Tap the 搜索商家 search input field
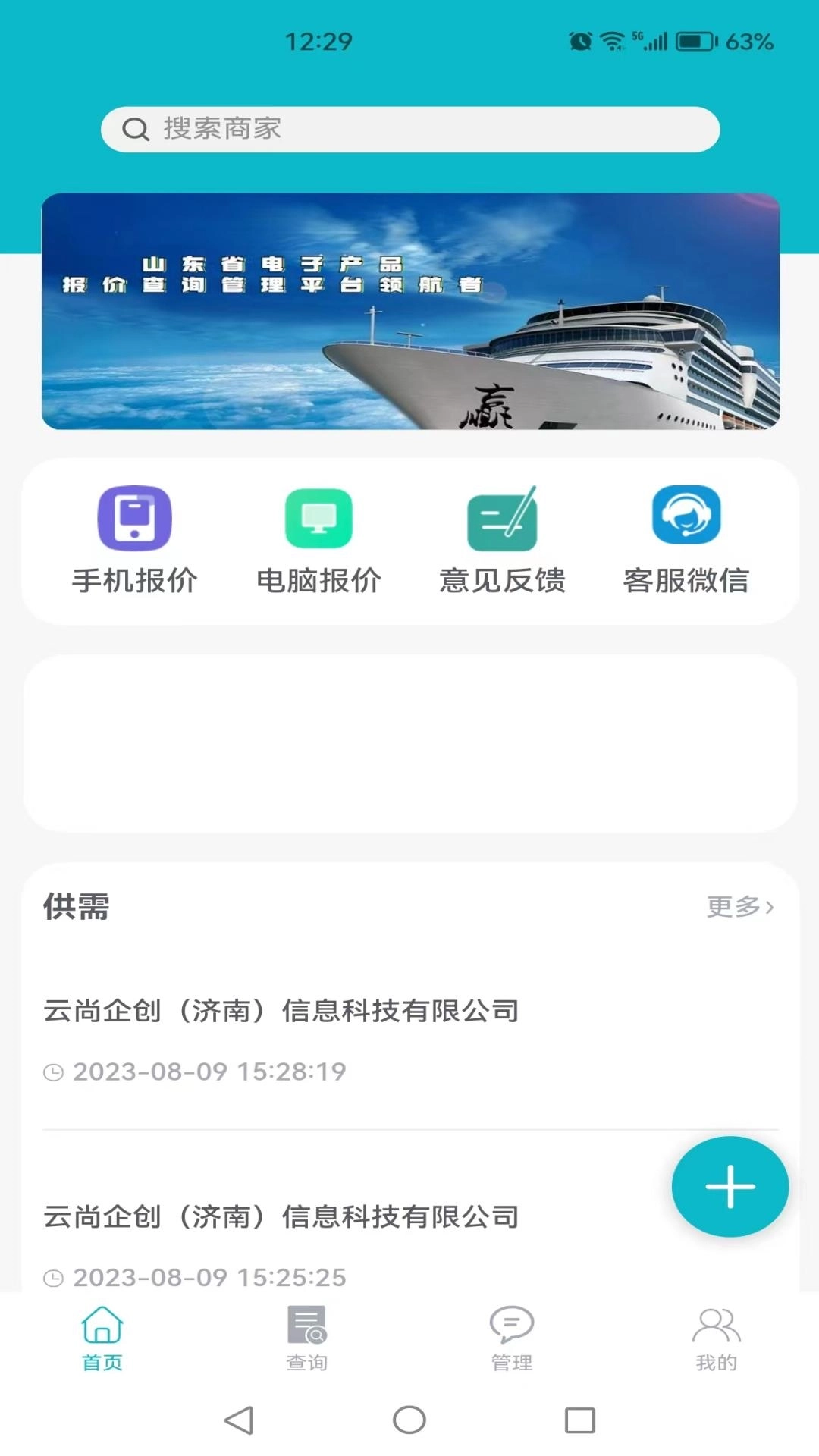The width and height of the screenshot is (819, 1456). pyautogui.click(x=409, y=129)
